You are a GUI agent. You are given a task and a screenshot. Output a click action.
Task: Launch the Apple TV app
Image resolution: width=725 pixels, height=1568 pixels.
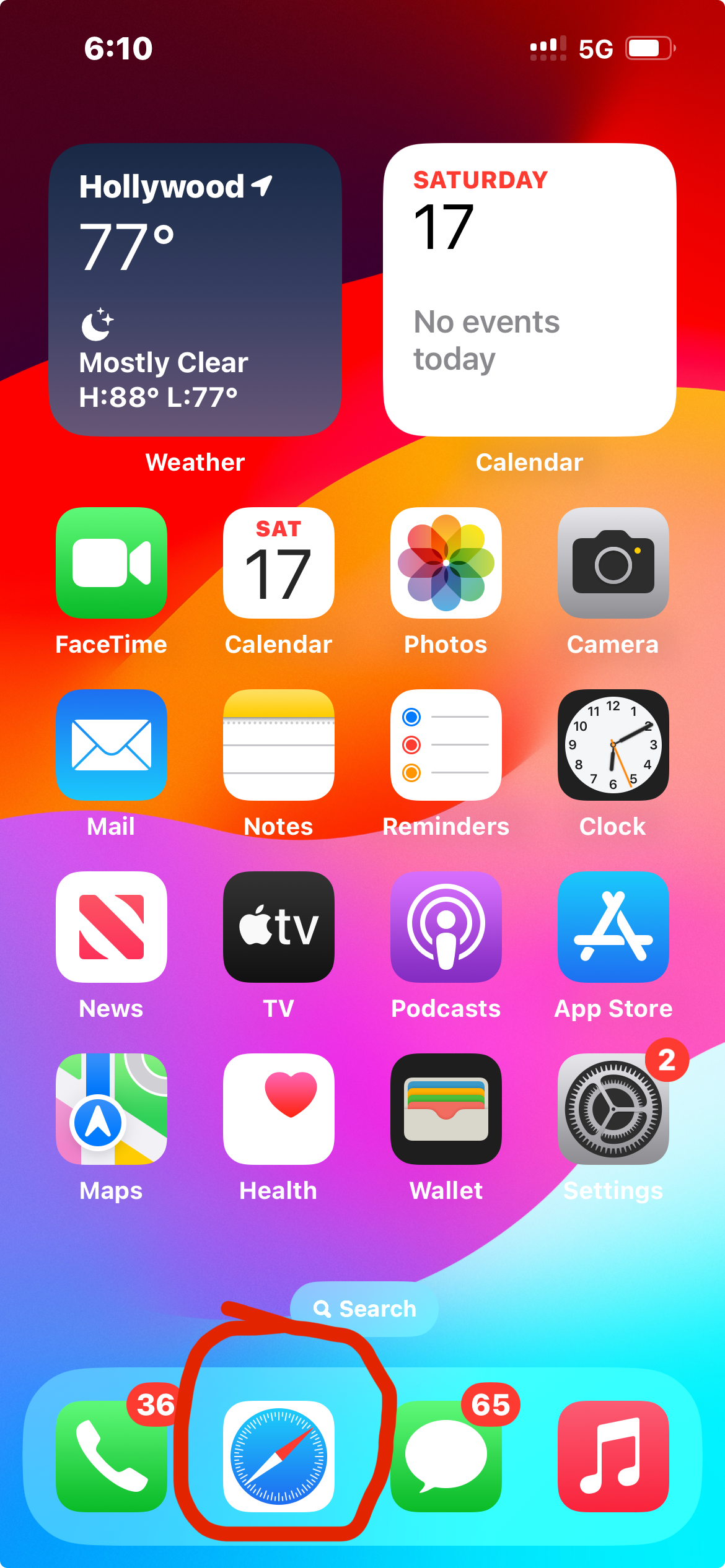(x=278, y=926)
